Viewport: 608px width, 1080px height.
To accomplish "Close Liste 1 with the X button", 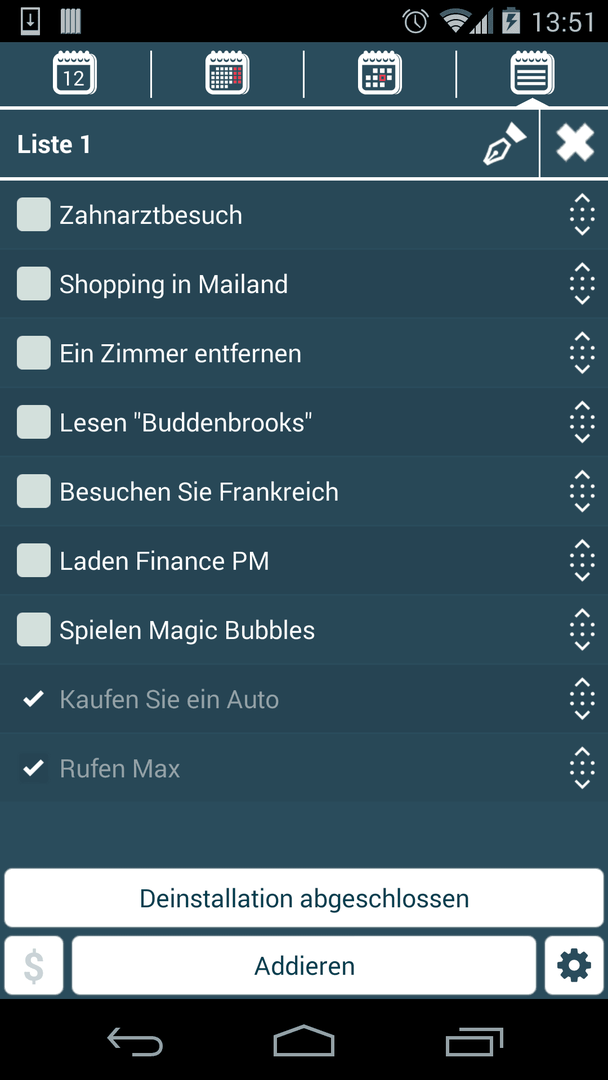I will pyautogui.click(x=575, y=144).
